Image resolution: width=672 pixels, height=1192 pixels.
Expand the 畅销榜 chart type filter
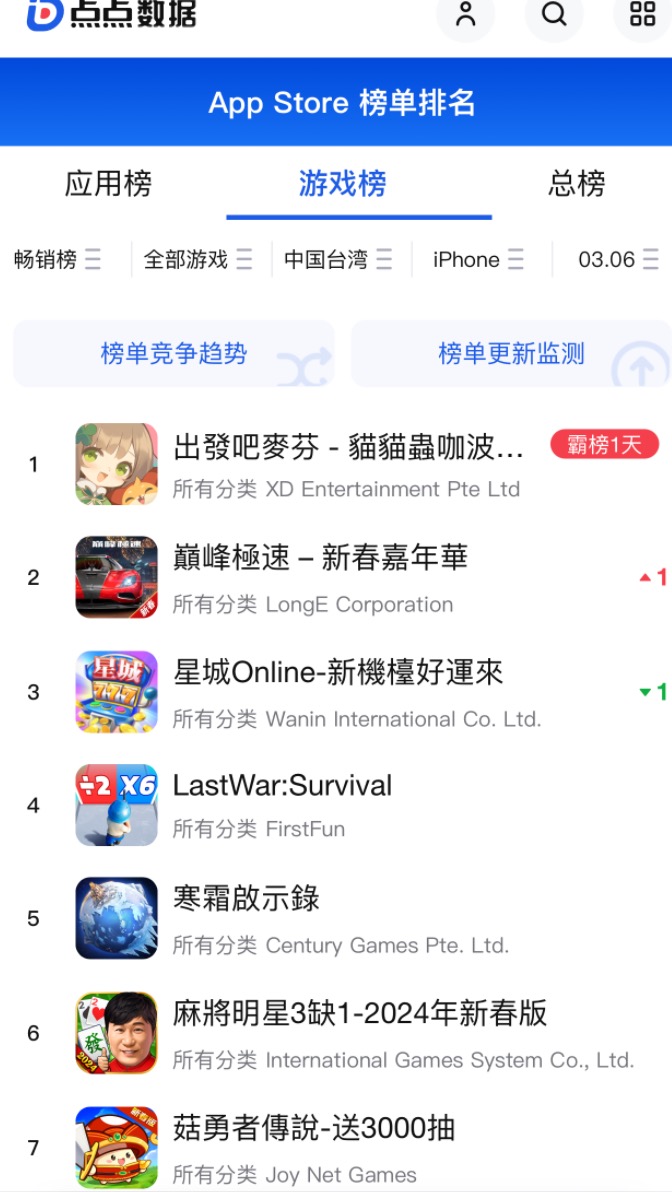pos(58,260)
